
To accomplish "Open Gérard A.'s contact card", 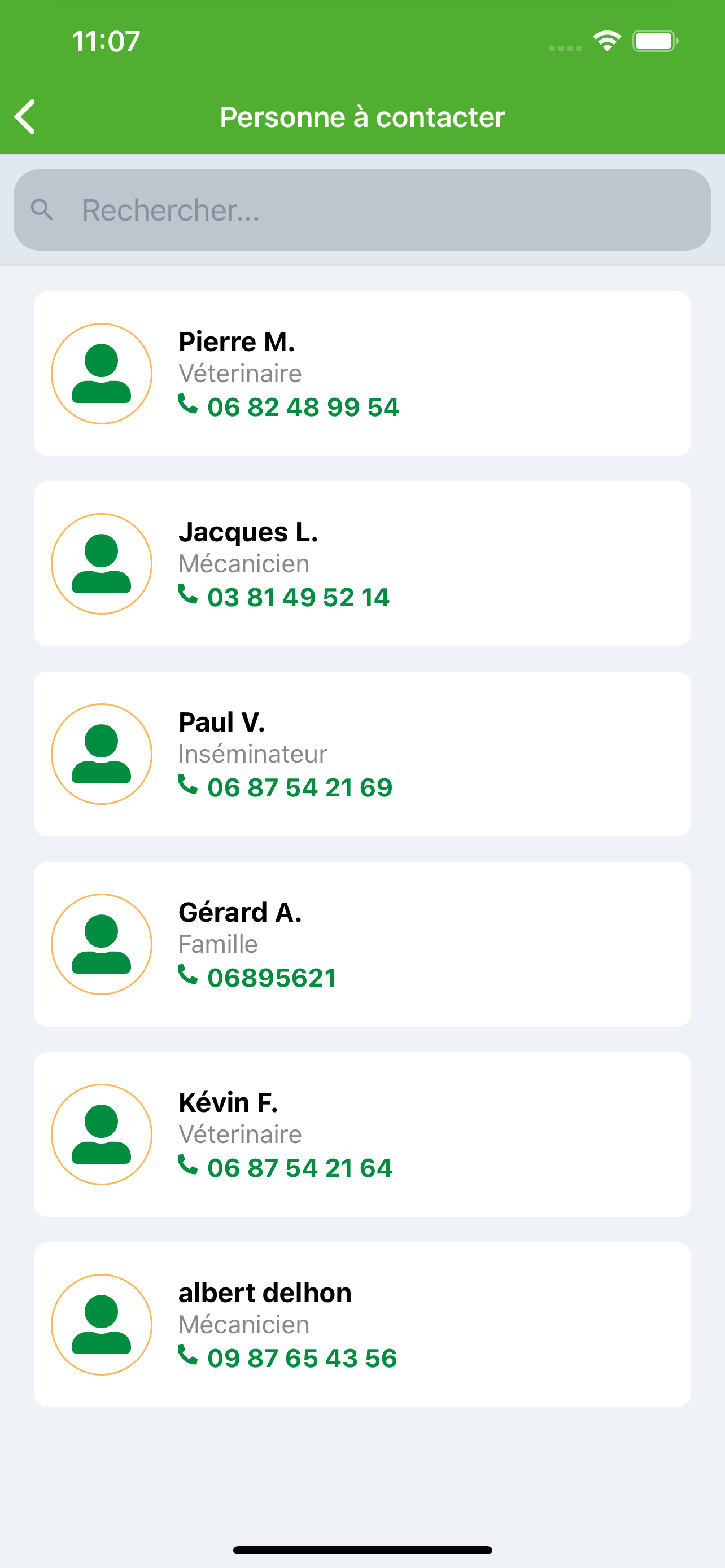I will [362, 944].
